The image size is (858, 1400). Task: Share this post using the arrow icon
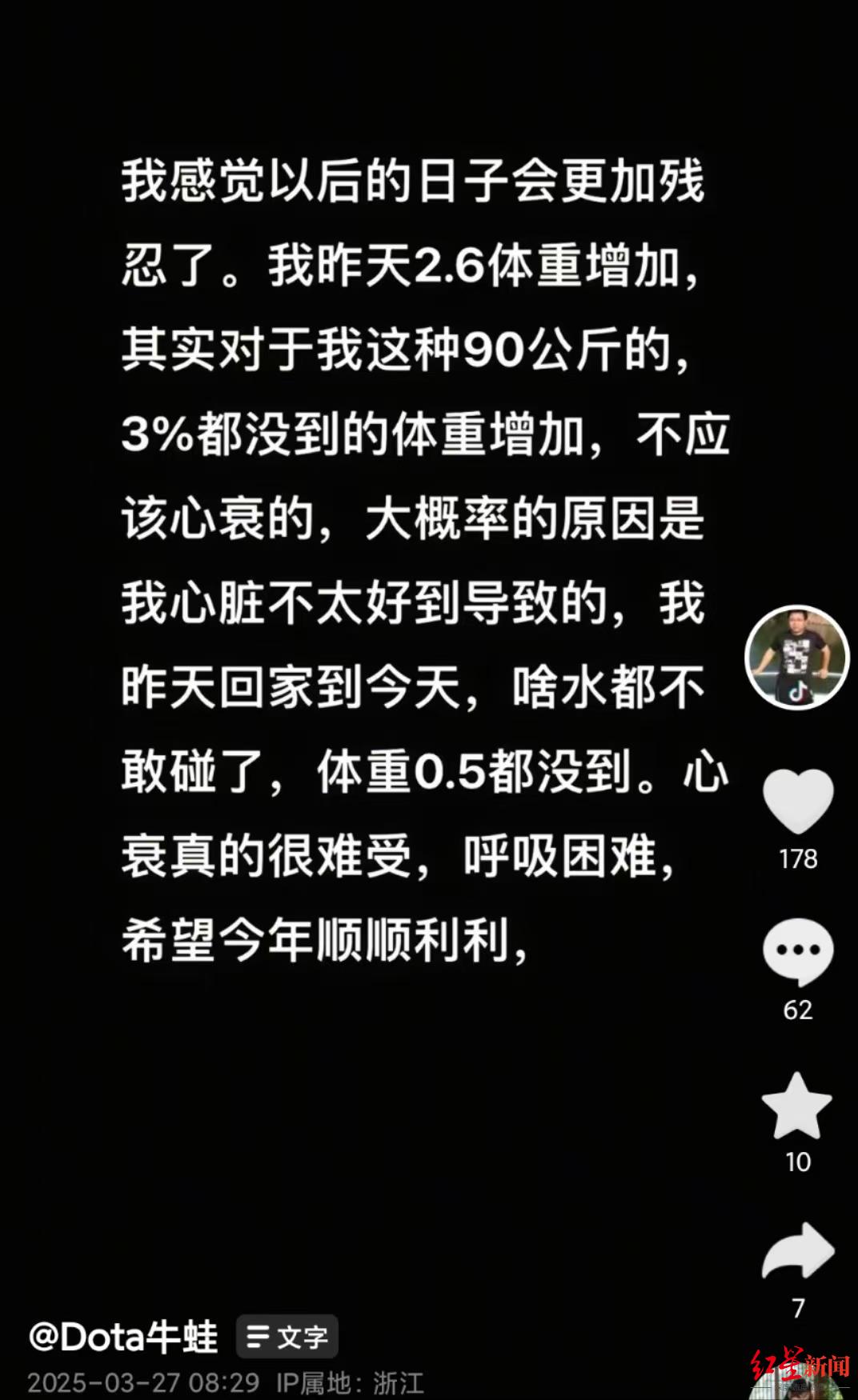click(x=797, y=1252)
